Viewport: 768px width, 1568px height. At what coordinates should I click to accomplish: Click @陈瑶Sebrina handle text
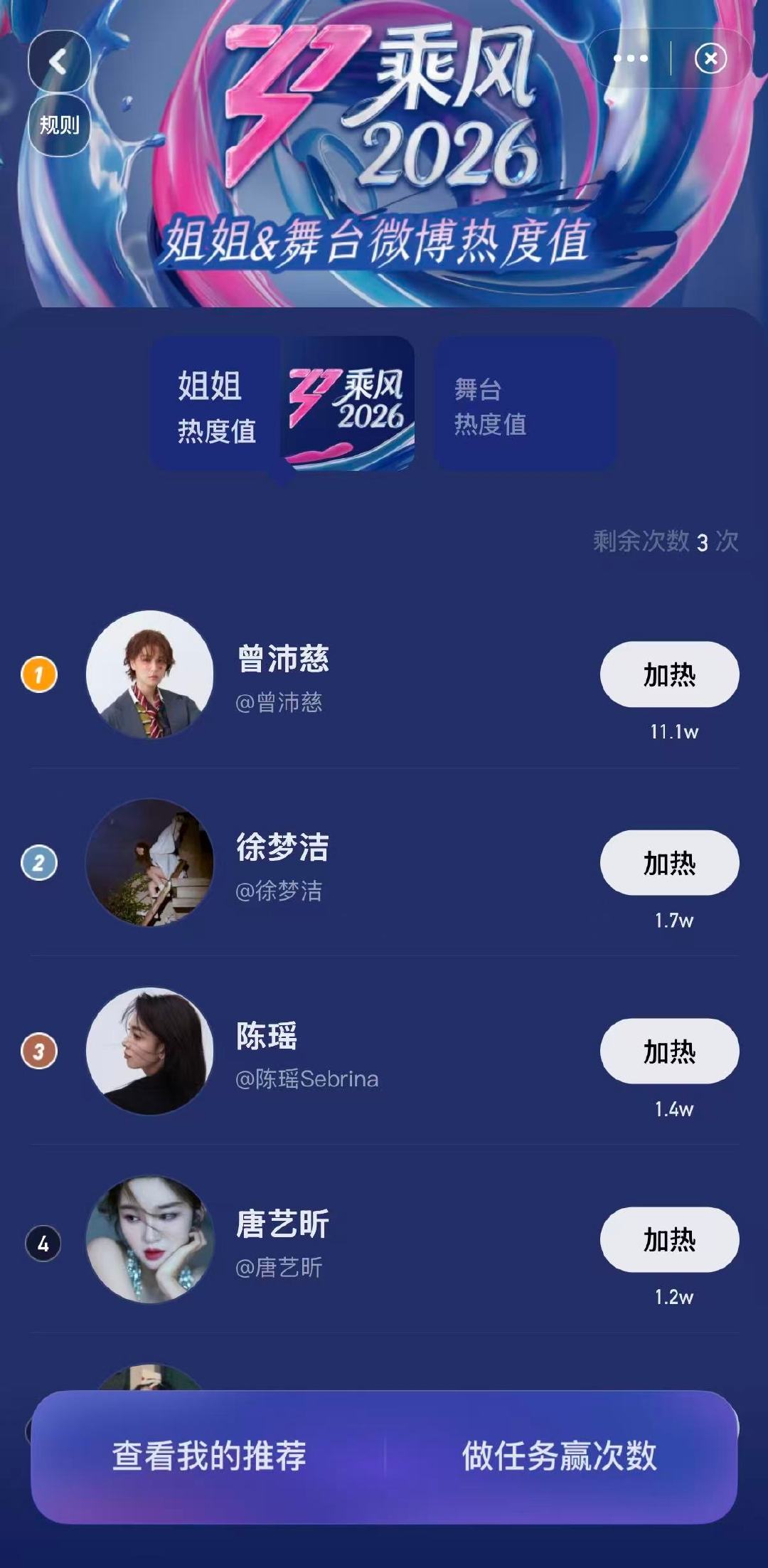(308, 1079)
